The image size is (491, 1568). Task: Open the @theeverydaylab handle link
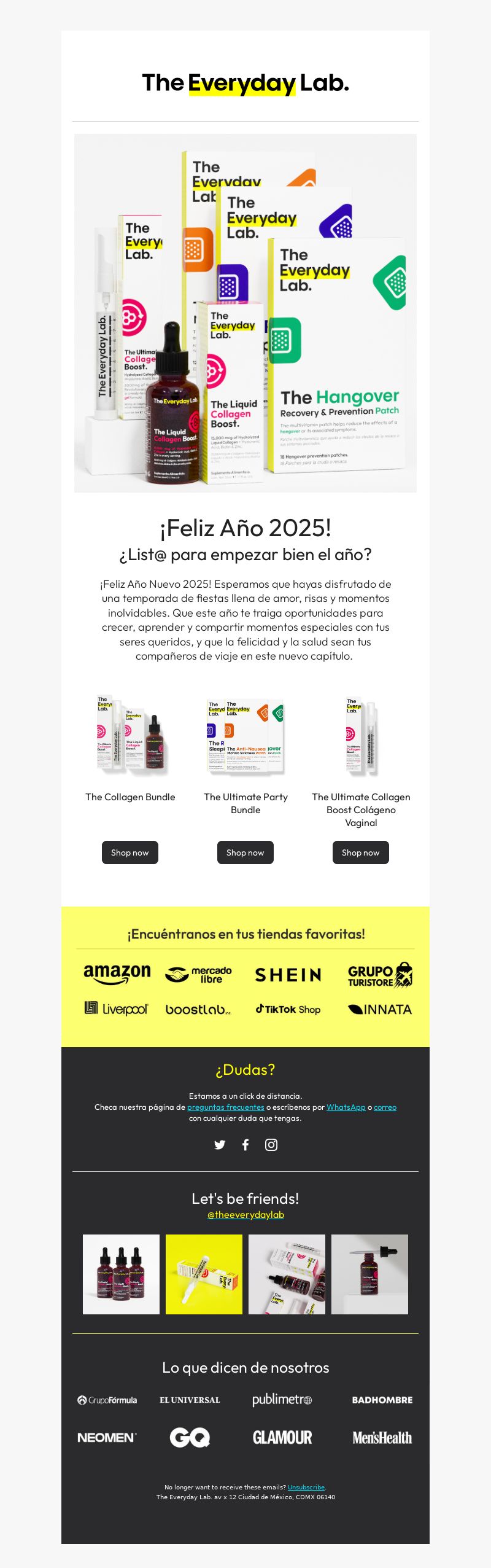245,1214
